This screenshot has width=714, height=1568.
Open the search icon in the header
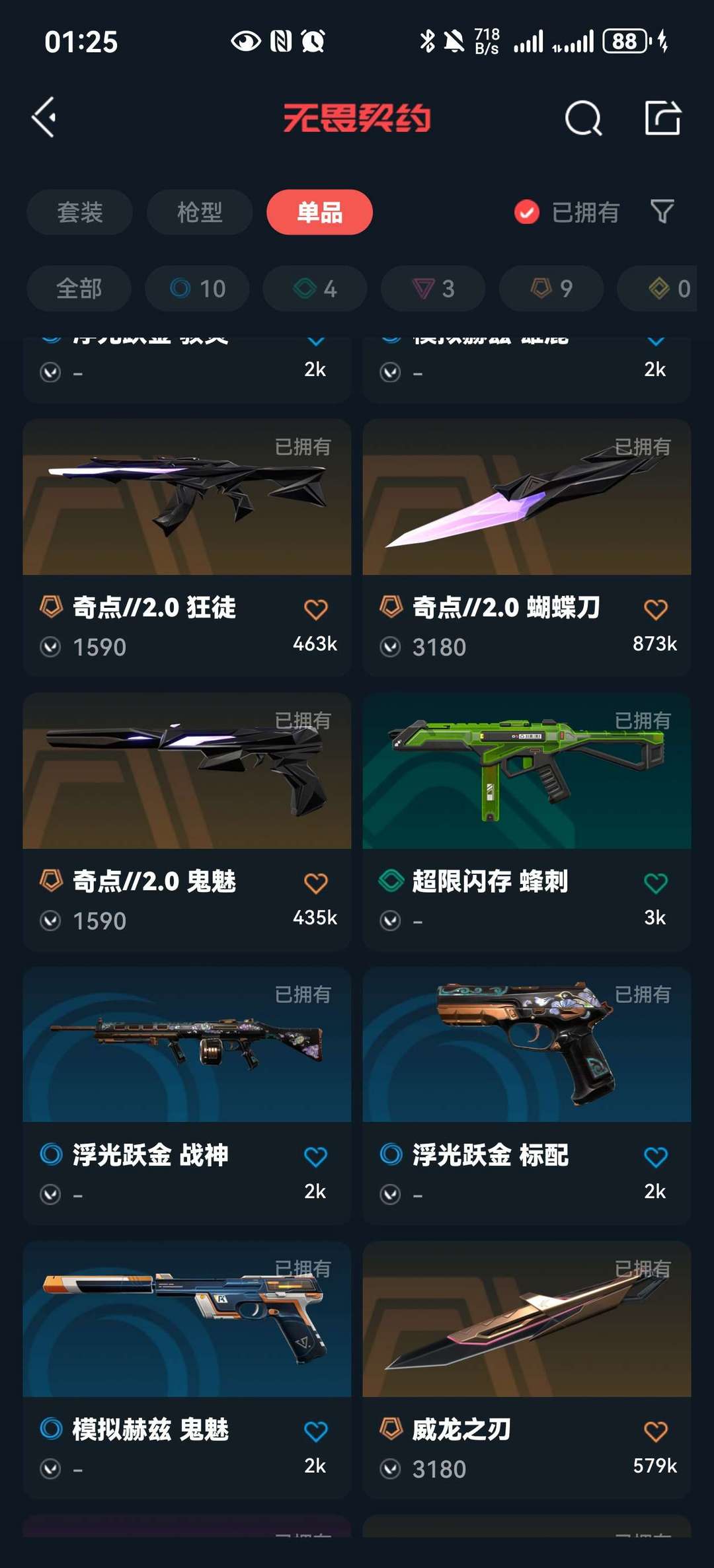tap(584, 118)
